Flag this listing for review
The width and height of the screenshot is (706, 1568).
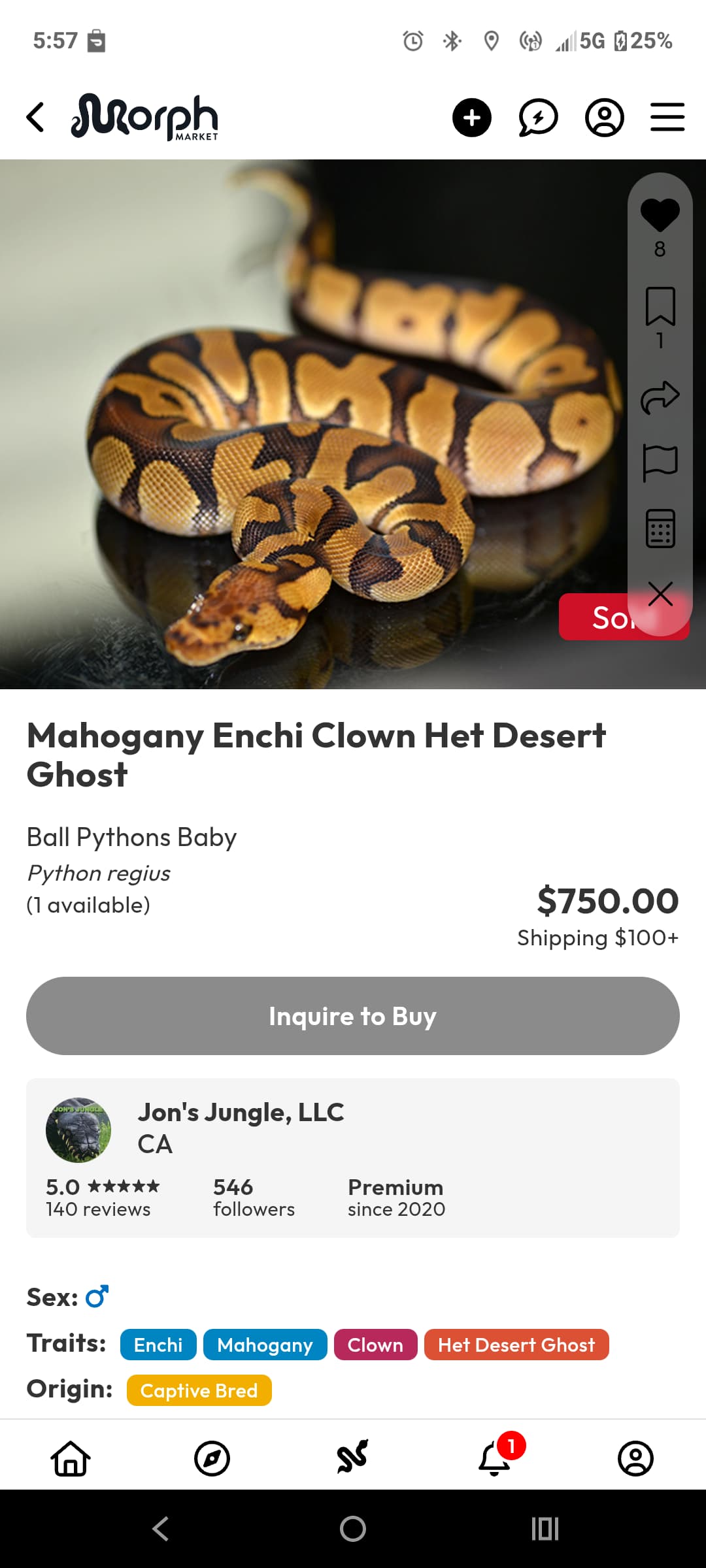coord(660,463)
